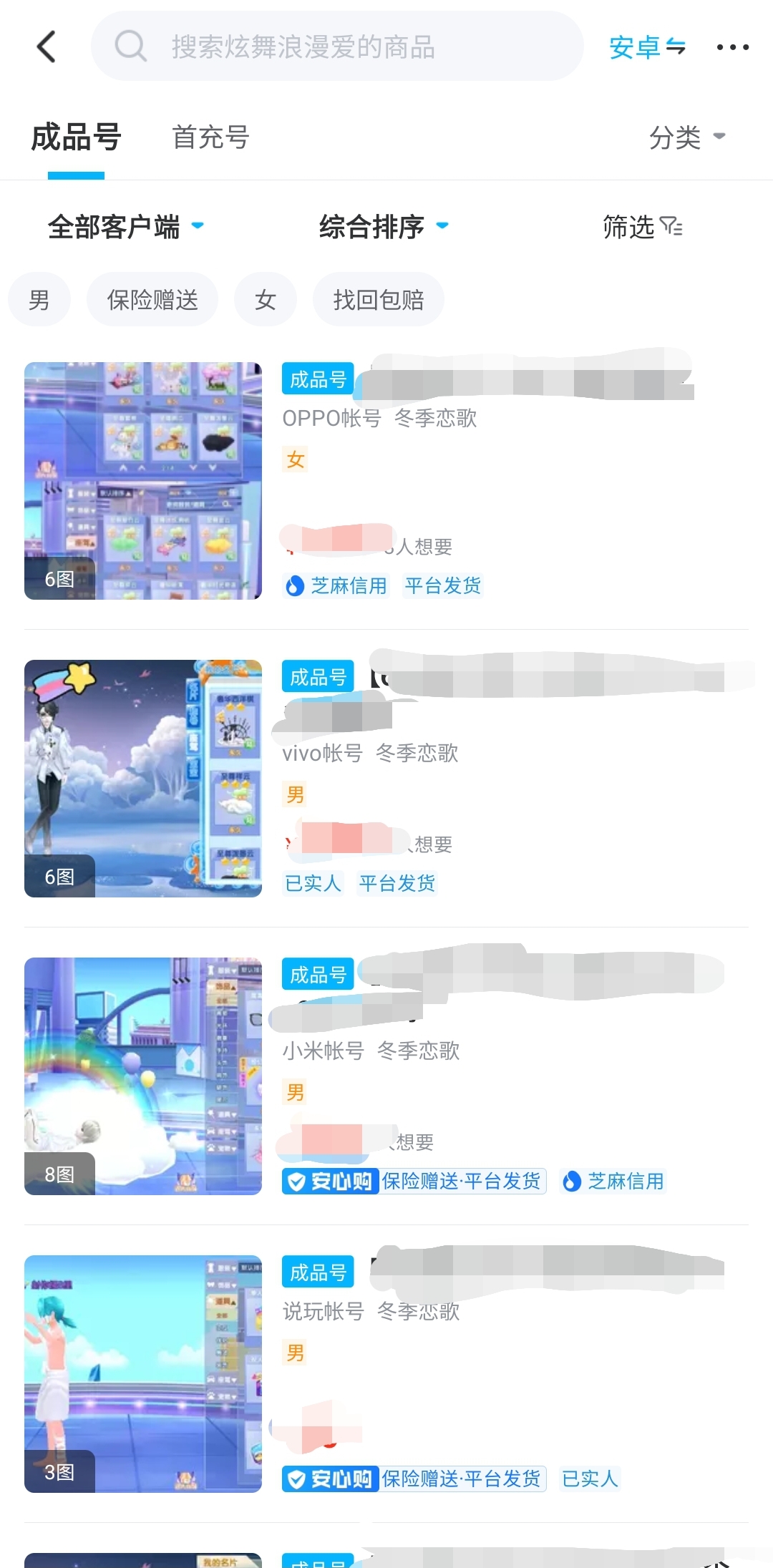
Task: Open the 筛选 filter panel
Action: tap(642, 227)
